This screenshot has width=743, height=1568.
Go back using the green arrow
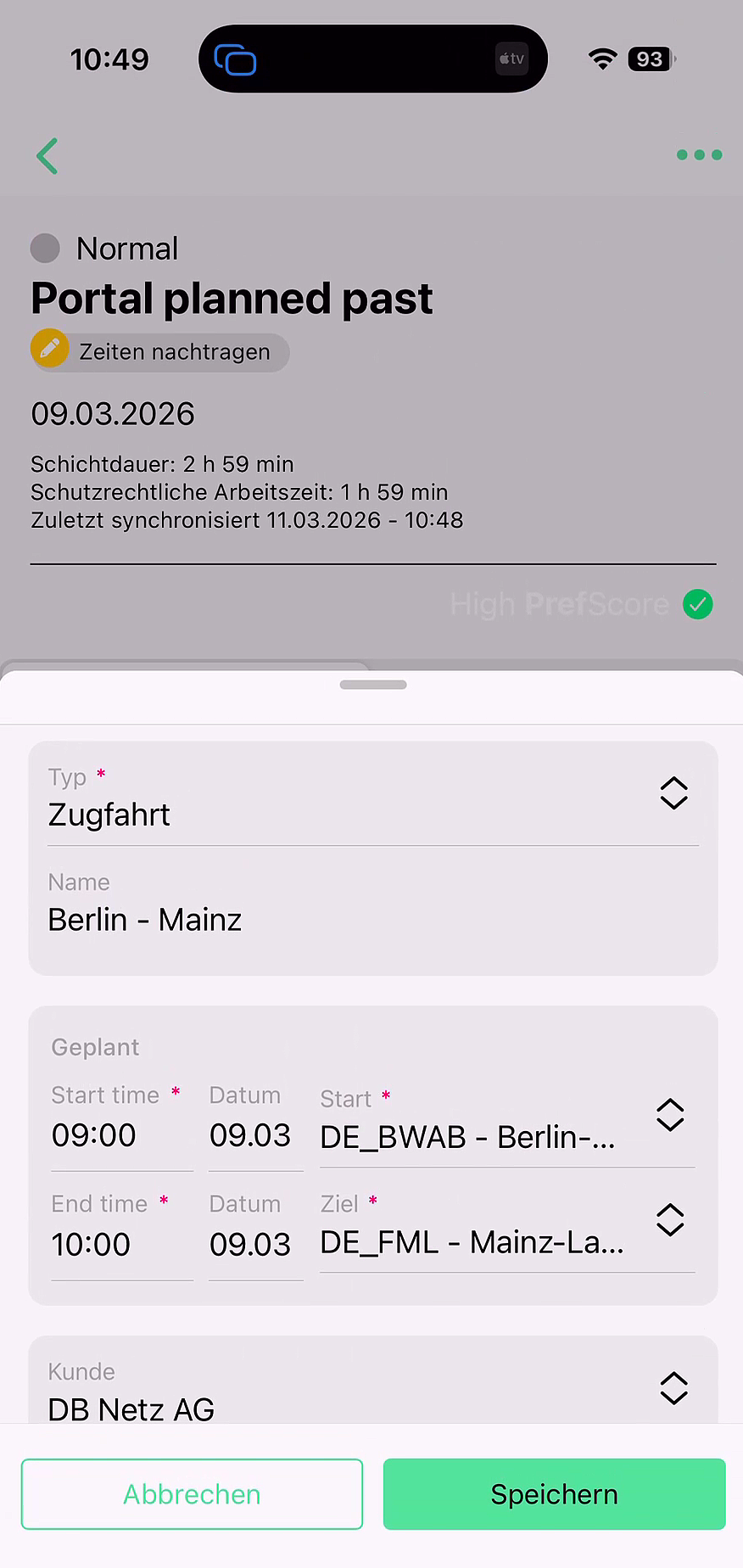tap(47, 156)
